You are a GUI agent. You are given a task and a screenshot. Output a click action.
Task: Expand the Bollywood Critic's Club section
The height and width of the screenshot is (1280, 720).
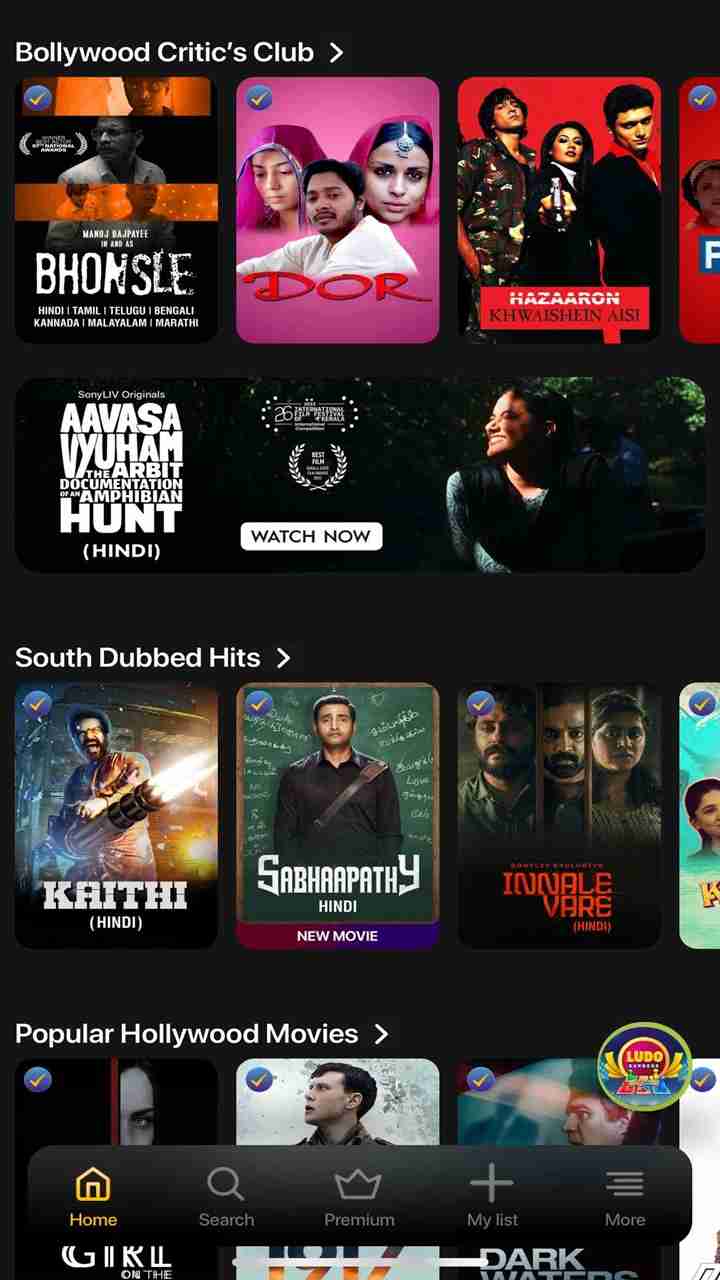coord(336,52)
